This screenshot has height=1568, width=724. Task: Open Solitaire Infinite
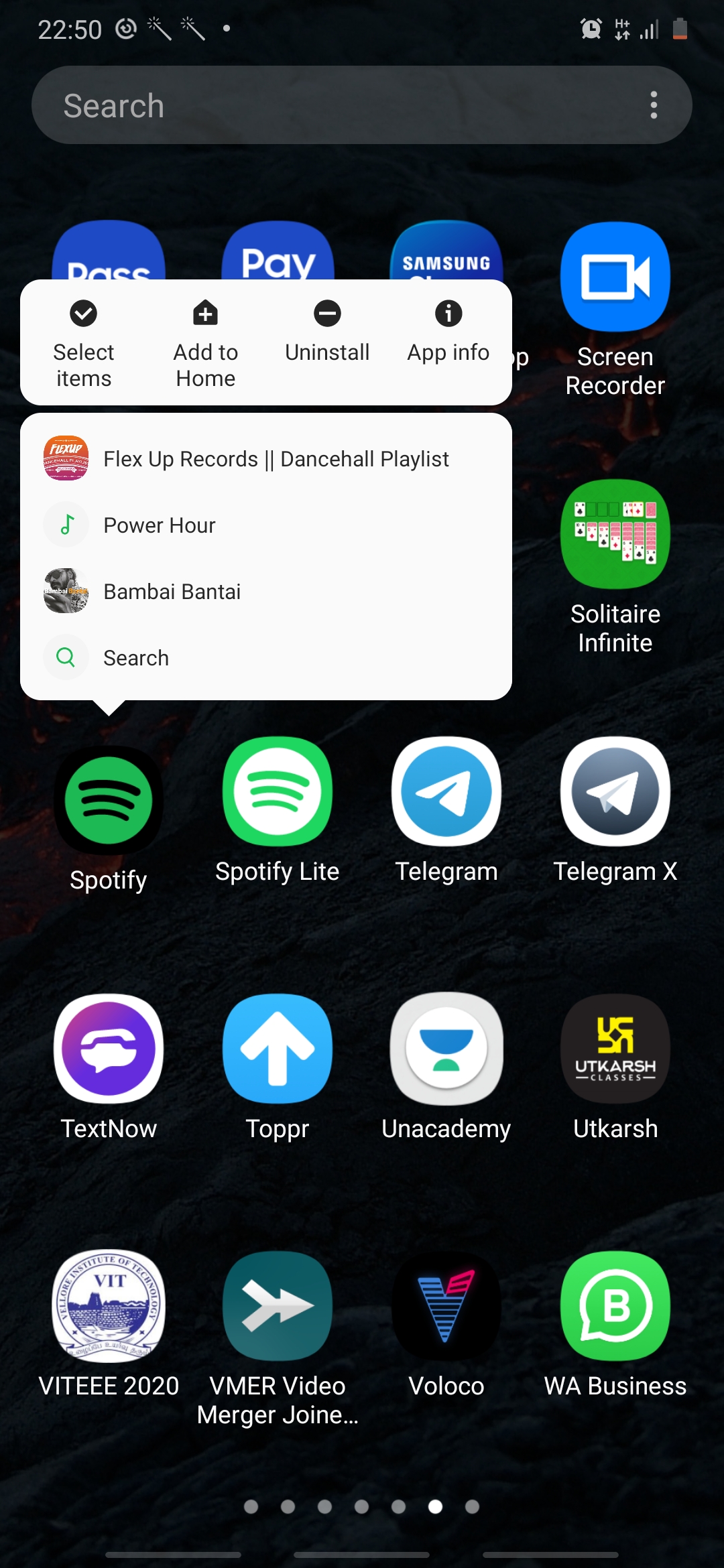(x=615, y=567)
